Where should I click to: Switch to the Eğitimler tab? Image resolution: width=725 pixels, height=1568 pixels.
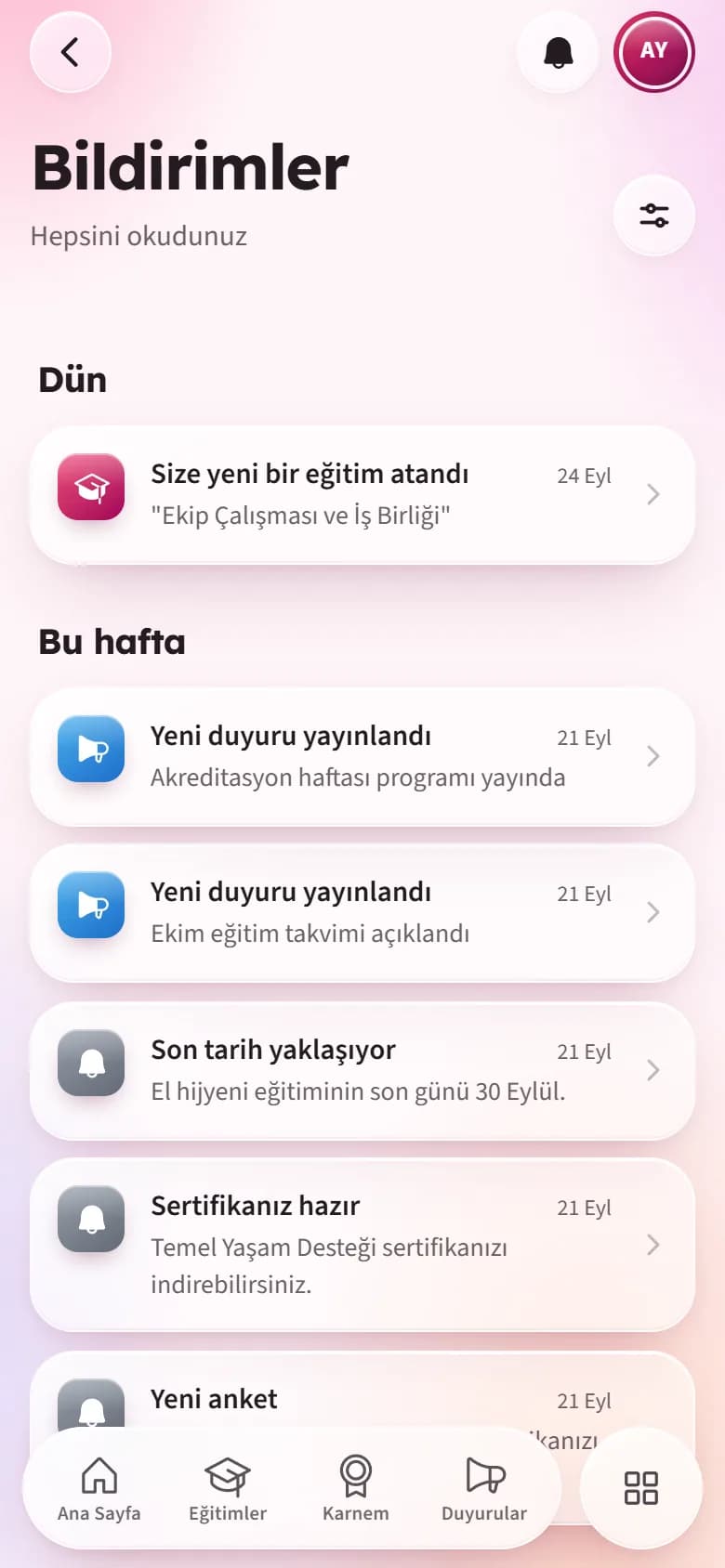coord(228,1489)
